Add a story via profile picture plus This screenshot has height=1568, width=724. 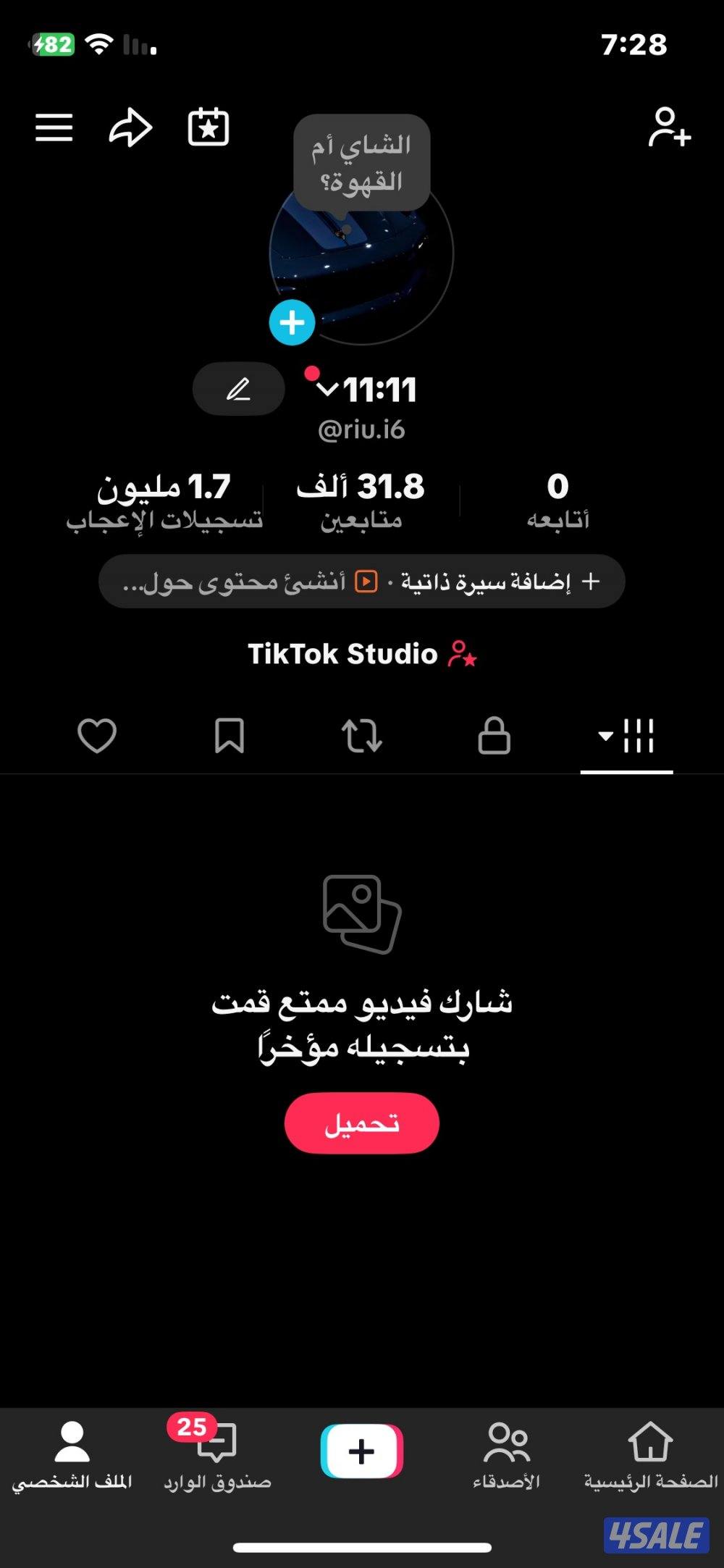click(291, 322)
